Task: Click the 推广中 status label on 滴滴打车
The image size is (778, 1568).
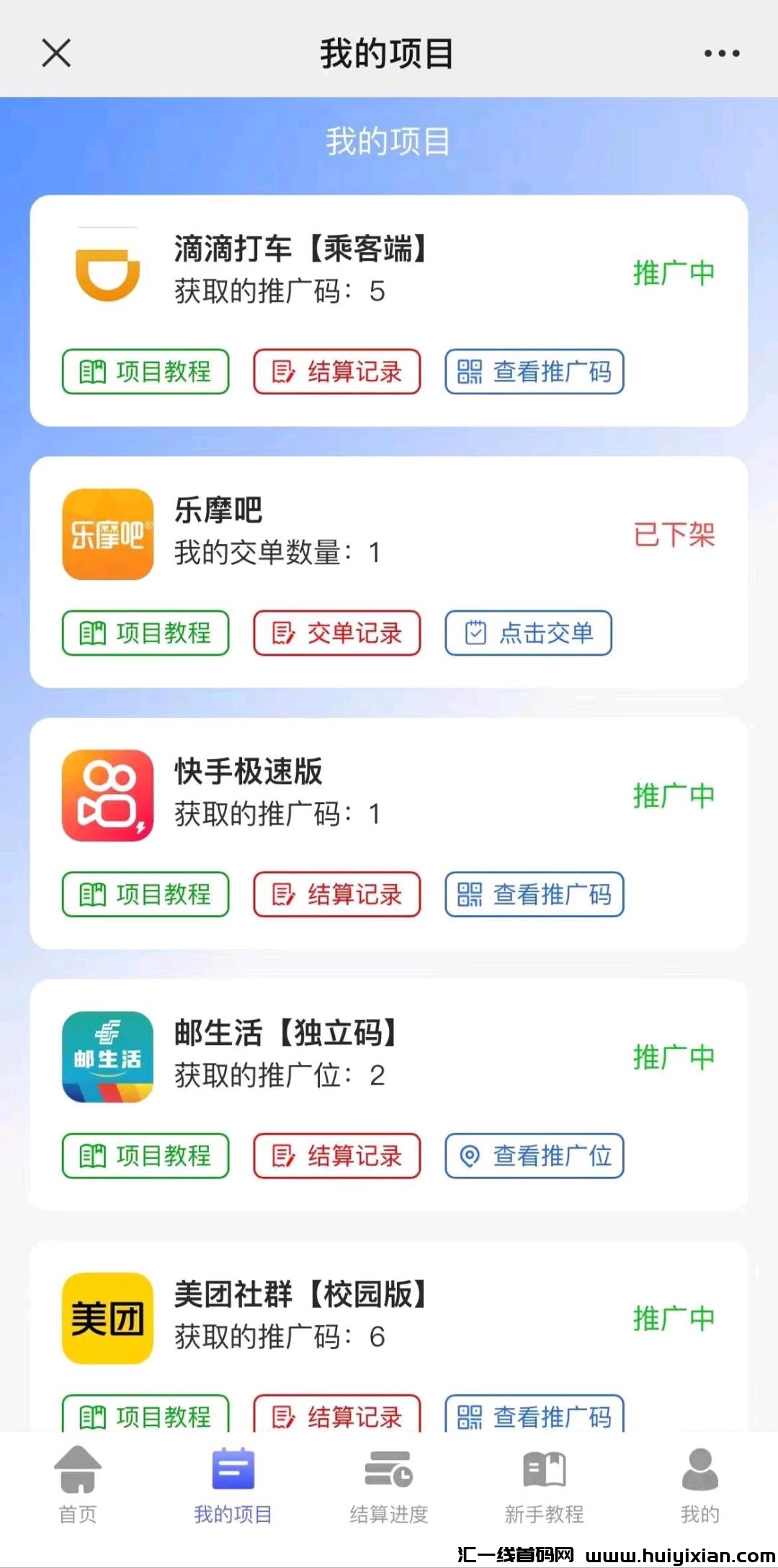Action: point(673,272)
